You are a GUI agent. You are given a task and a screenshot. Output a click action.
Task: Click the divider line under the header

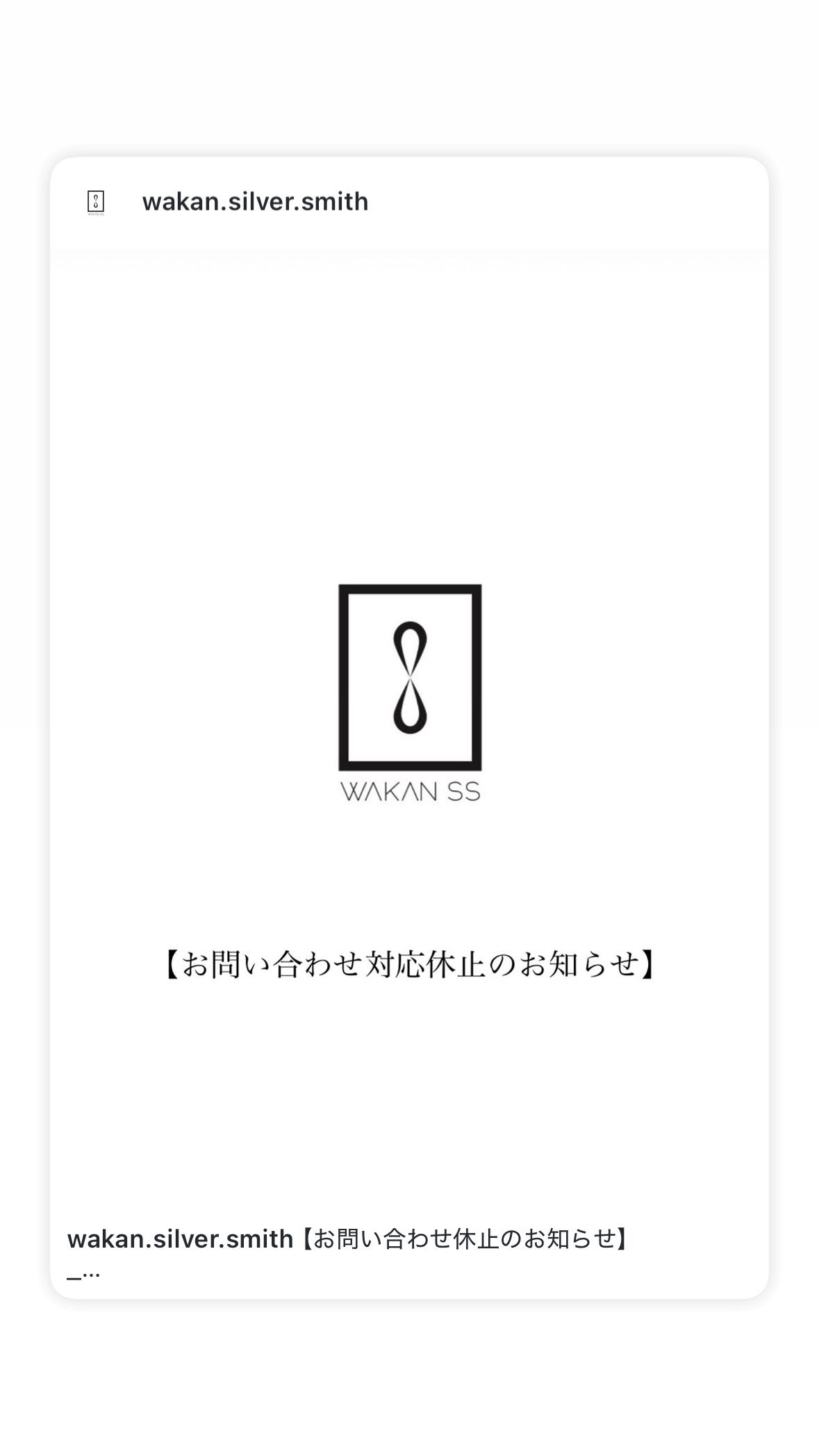pos(411,251)
